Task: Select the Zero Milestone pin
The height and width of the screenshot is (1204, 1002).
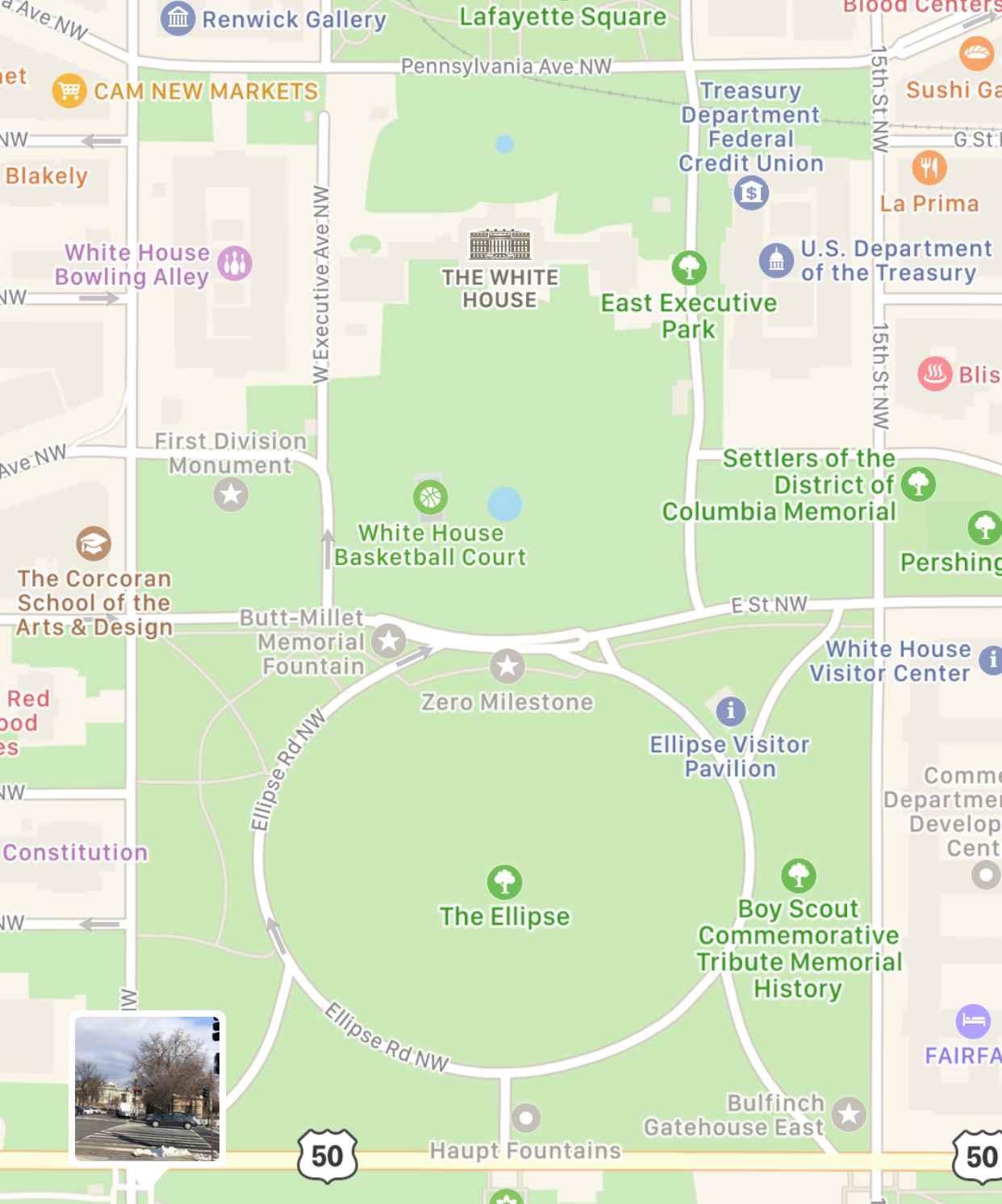Action: pos(507,666)
